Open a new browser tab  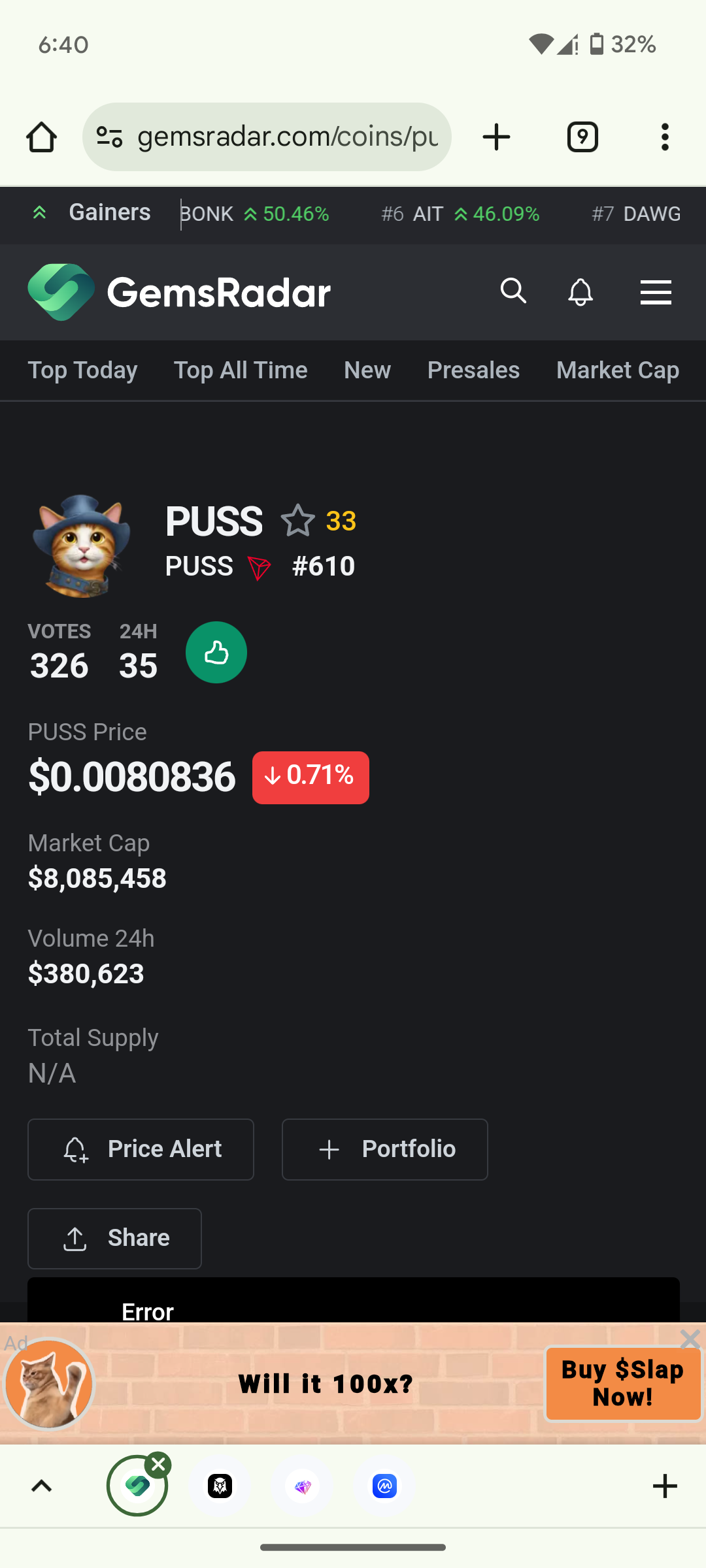tap(496, 137)
